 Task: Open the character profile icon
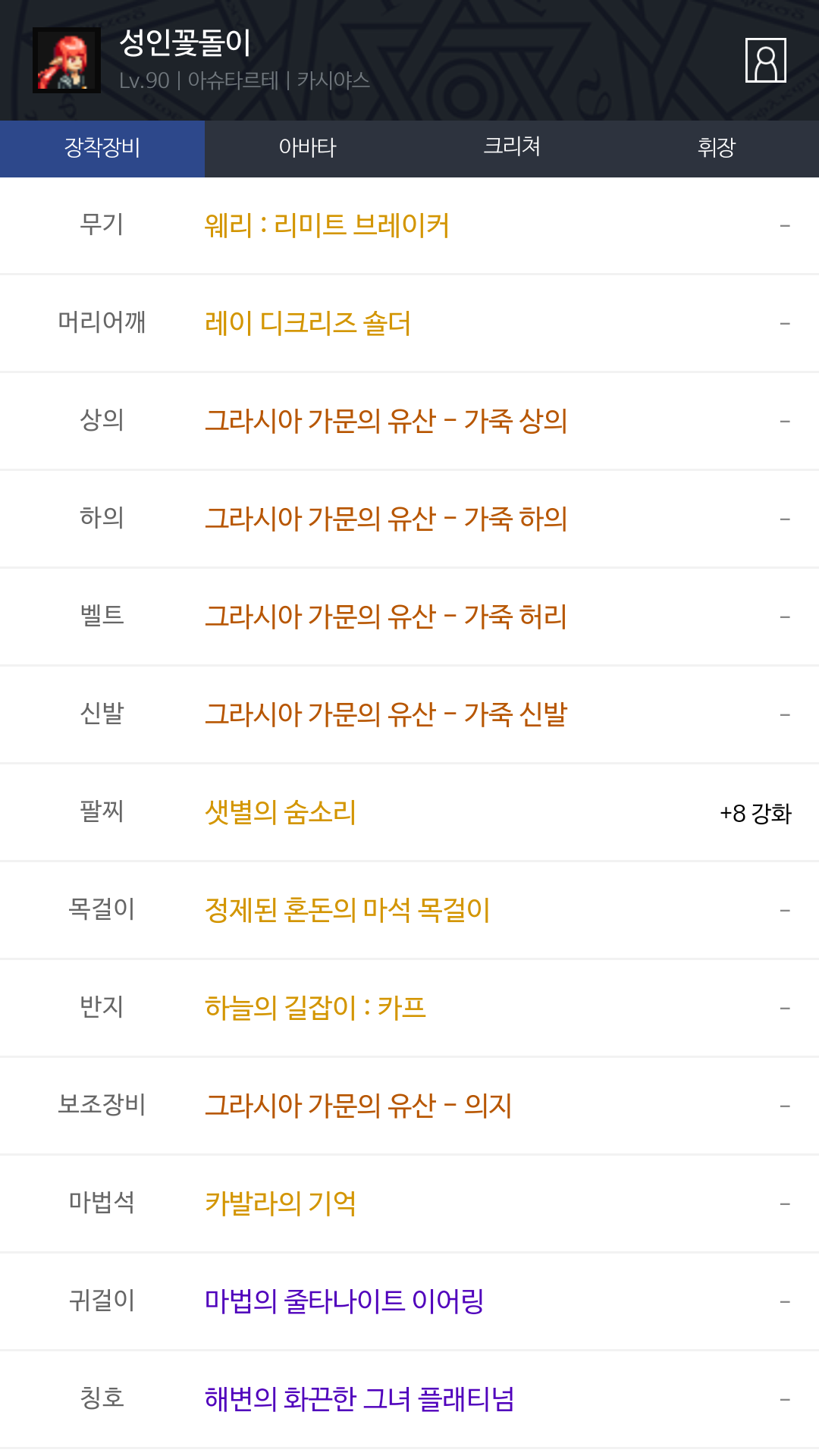(765, 60)
